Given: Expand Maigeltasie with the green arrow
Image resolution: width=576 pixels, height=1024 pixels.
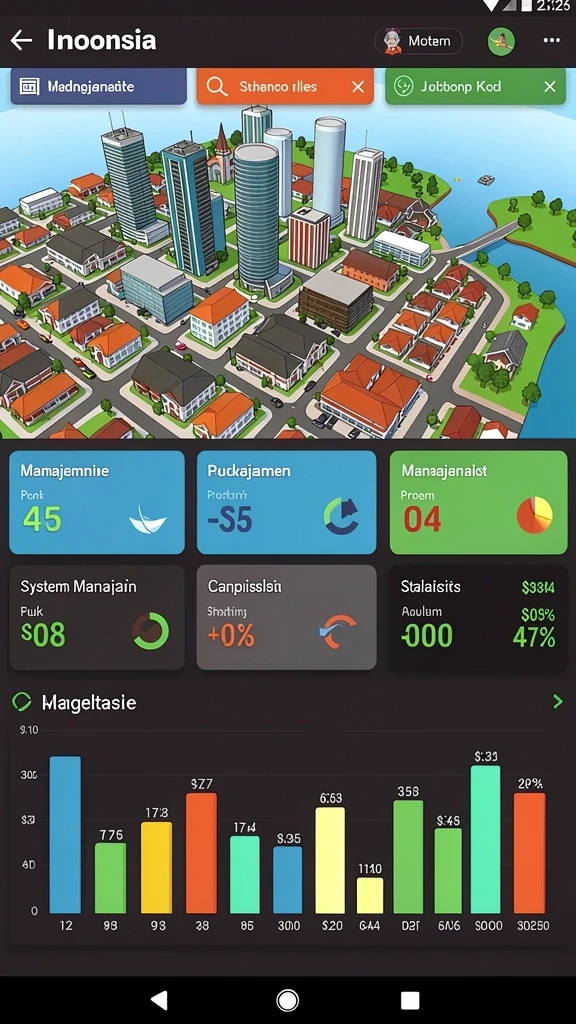Looking at the screenshot, I should pos(557,702).
